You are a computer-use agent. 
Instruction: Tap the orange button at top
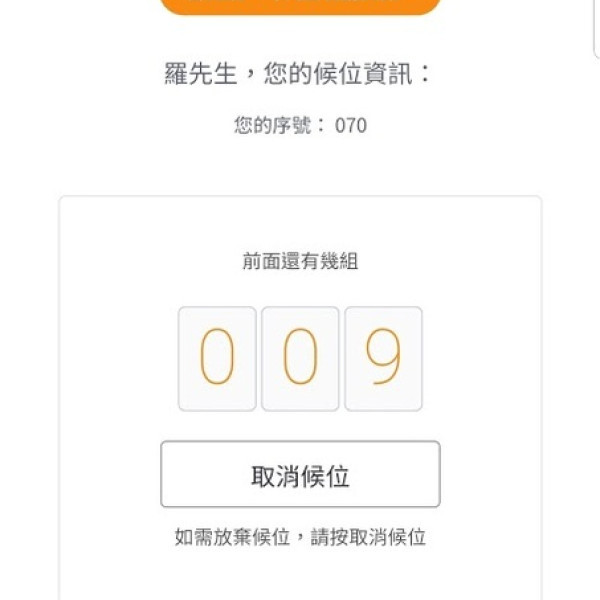click(300, 6)
